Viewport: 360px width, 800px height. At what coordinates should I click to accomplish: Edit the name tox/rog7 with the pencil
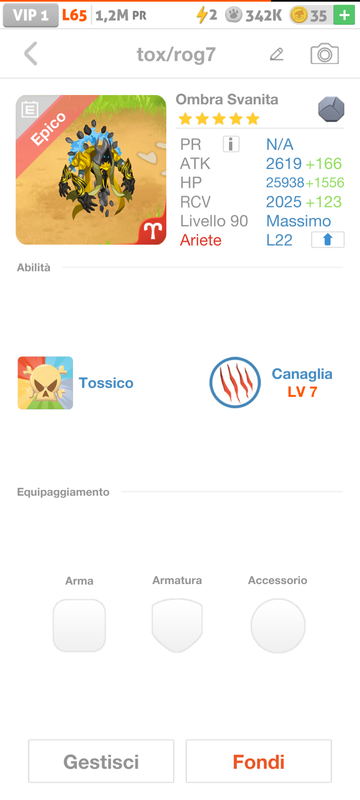click(276, 54)
